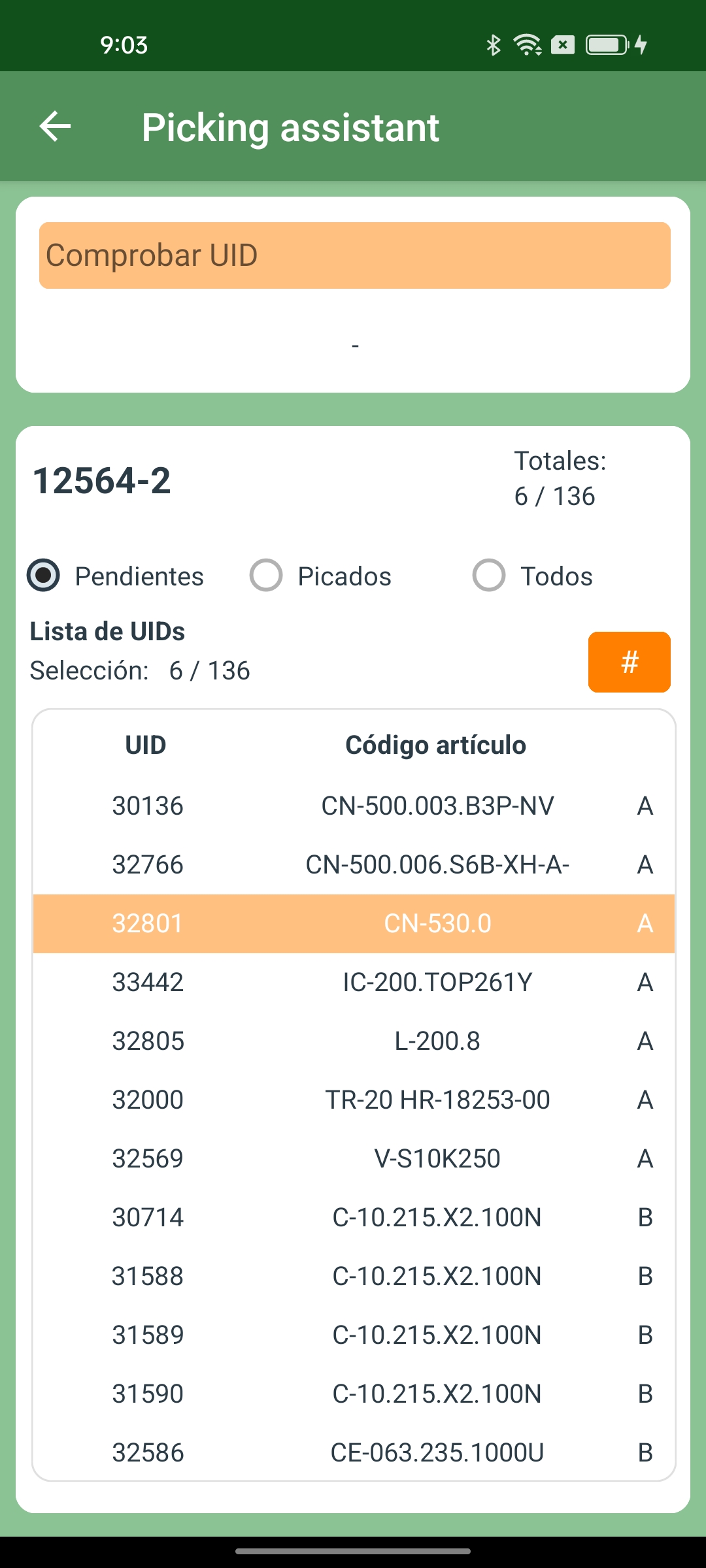
Task: Show all items with Todos
Action: [490, 576]
